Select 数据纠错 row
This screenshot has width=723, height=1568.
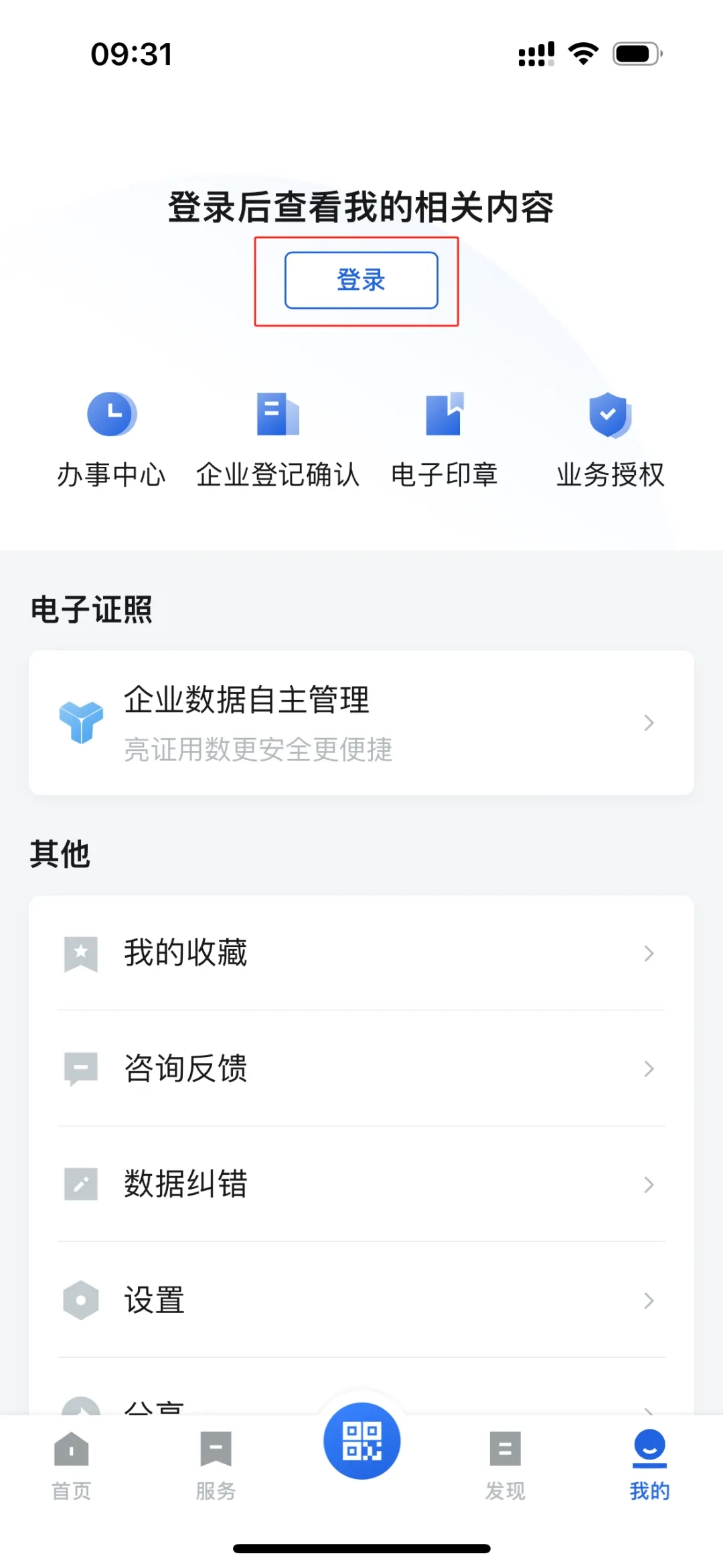[361, 1184]
